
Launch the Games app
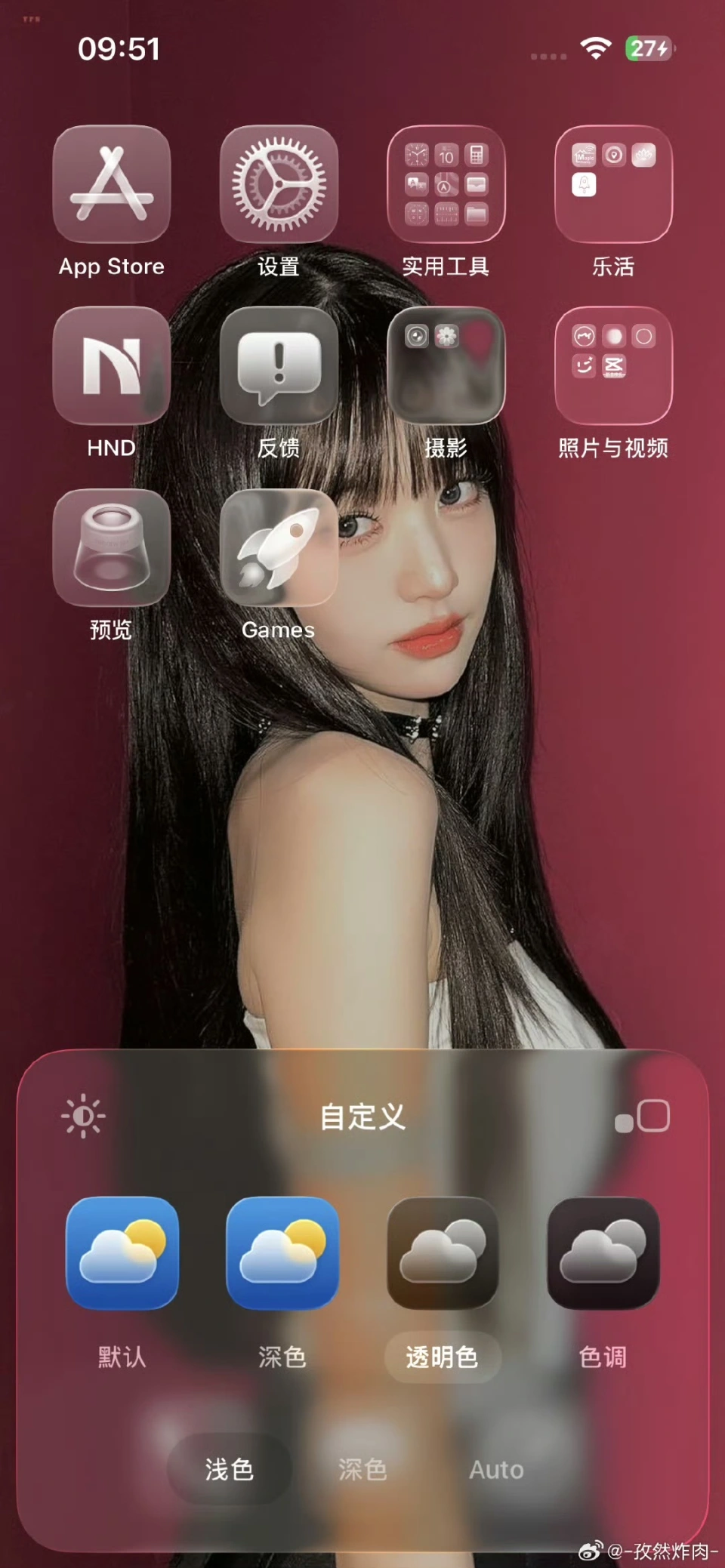pyautogui.click(x=279, y=547)
